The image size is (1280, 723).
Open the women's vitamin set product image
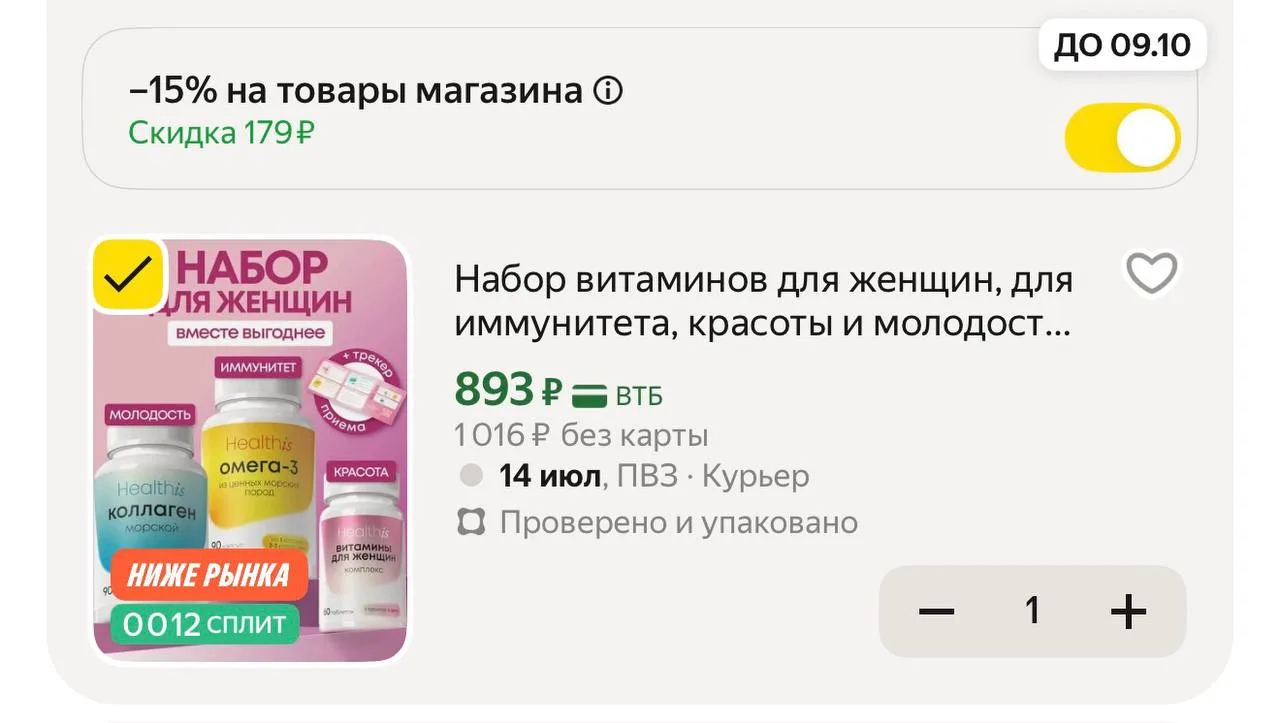pos(250,450)
